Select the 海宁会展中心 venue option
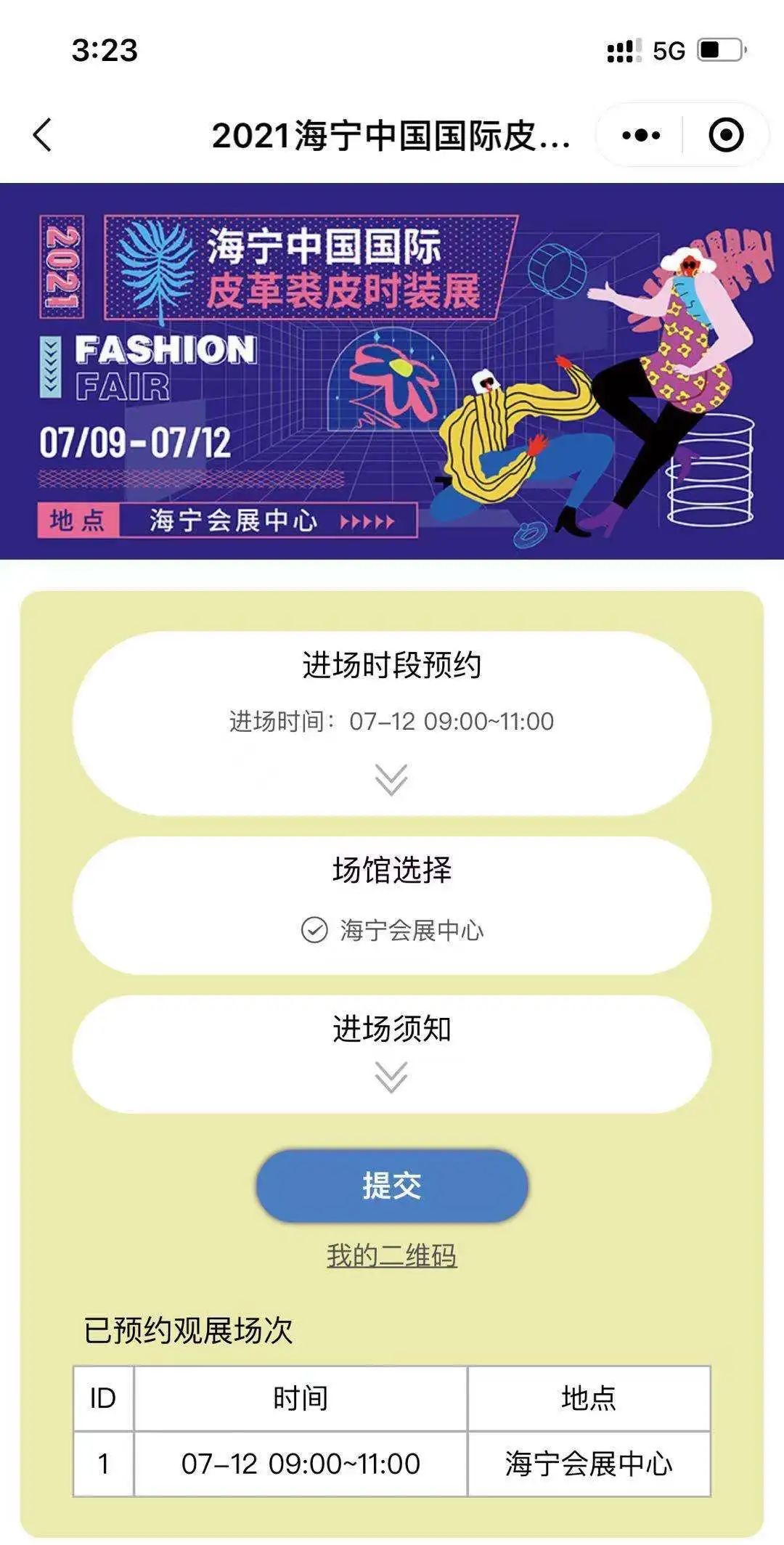Screen dimensions: 784x1545 pyautogui.click(x=392, y=930)
